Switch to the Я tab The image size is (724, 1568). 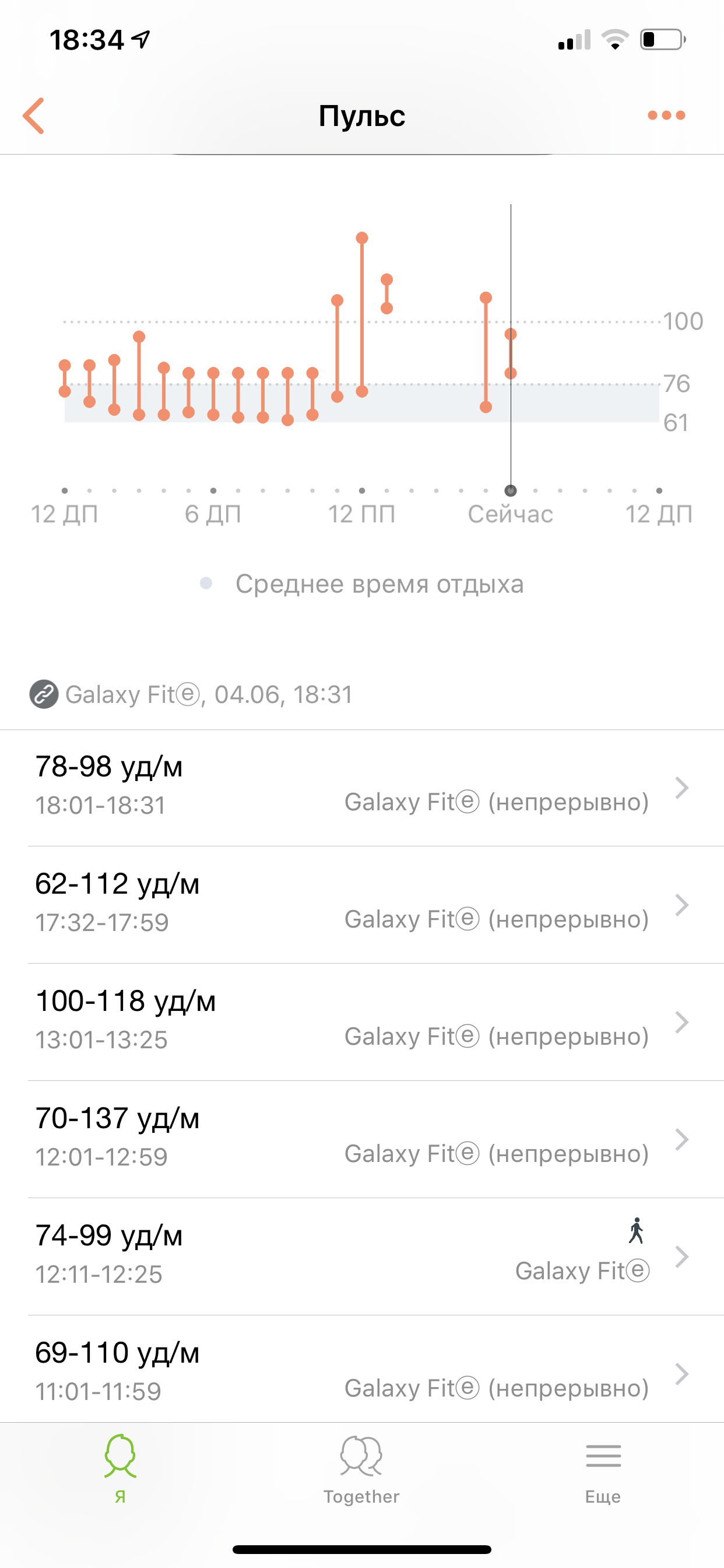pos(121,1468)
